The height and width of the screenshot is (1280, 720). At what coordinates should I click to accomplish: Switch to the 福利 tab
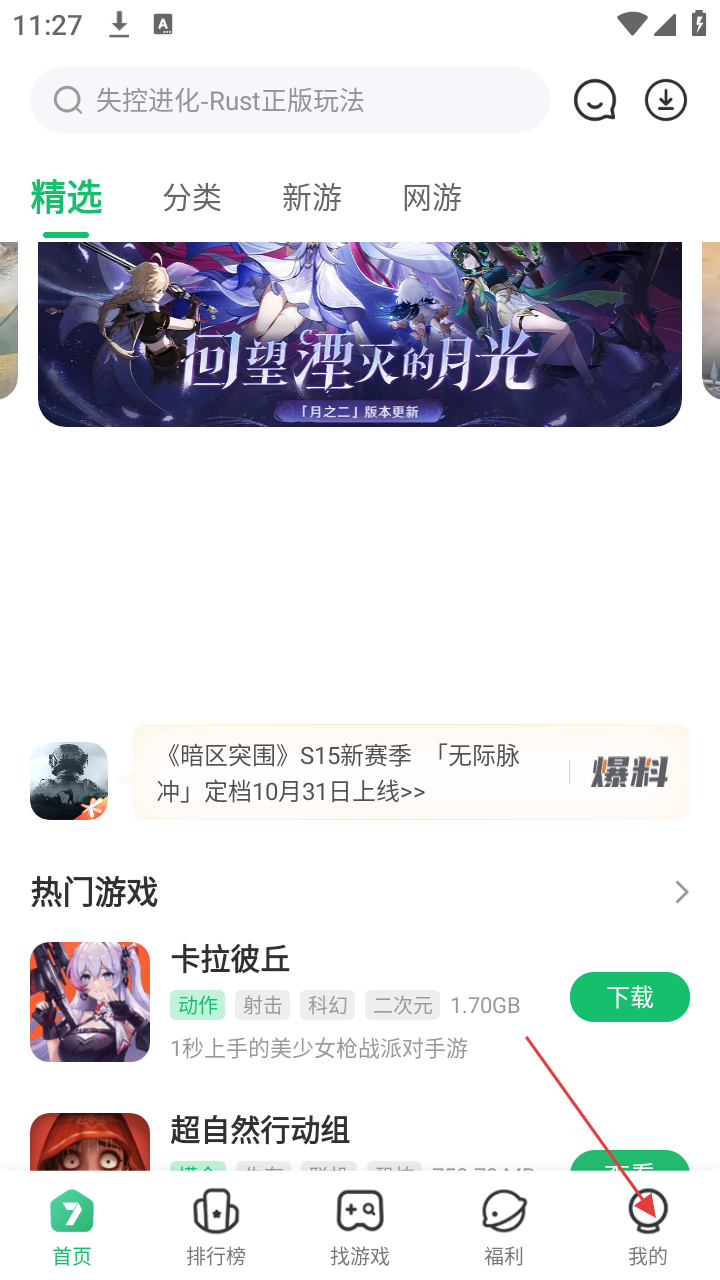point(504,1226)
